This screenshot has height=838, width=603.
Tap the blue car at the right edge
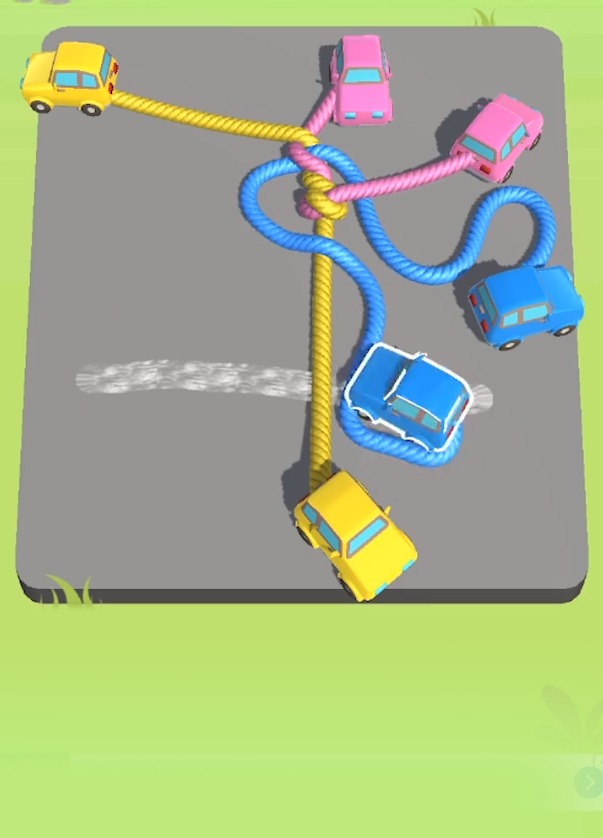tap(526, 304)
